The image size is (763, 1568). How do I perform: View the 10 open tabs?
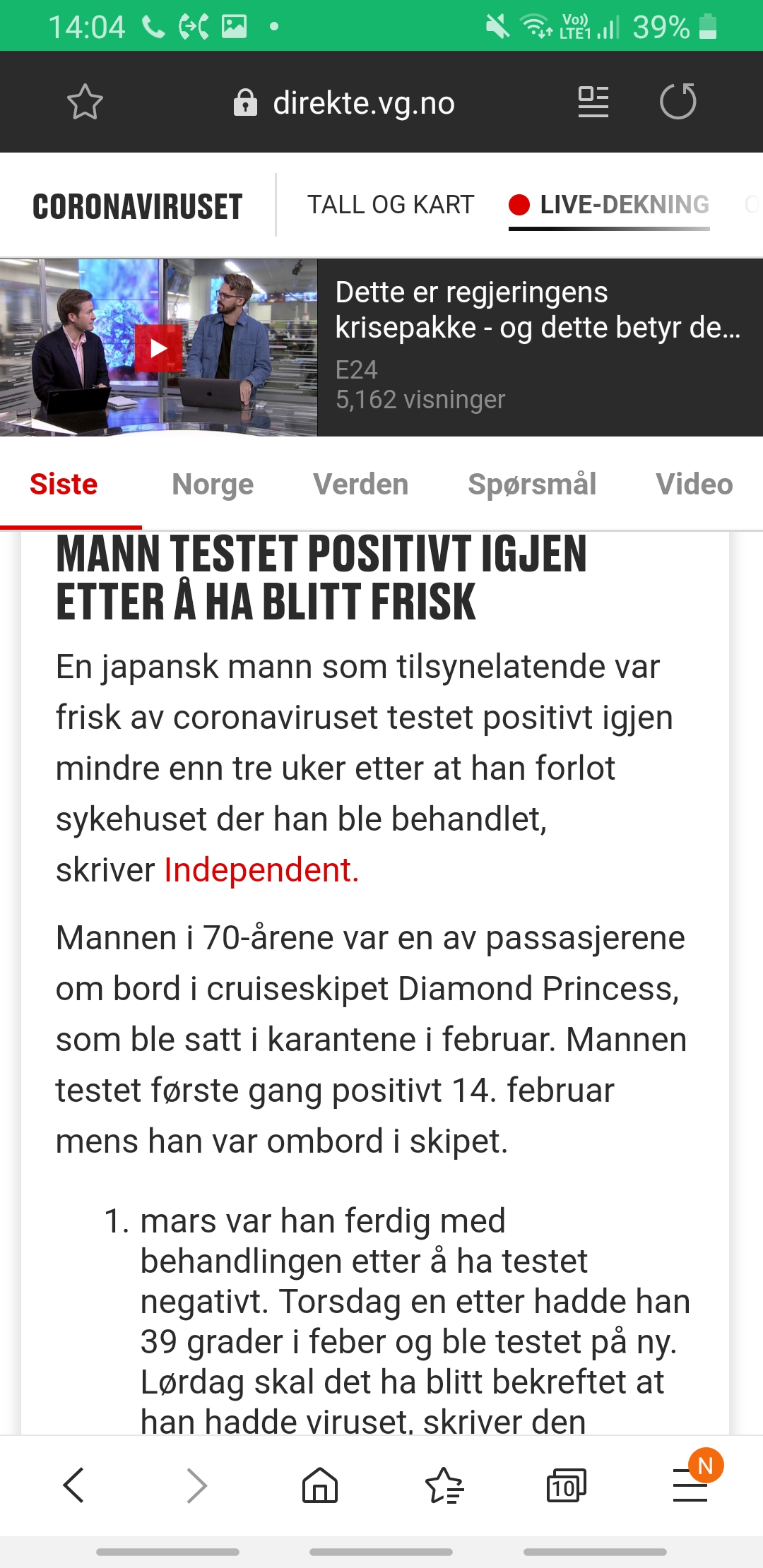(x=566, y=1485)
